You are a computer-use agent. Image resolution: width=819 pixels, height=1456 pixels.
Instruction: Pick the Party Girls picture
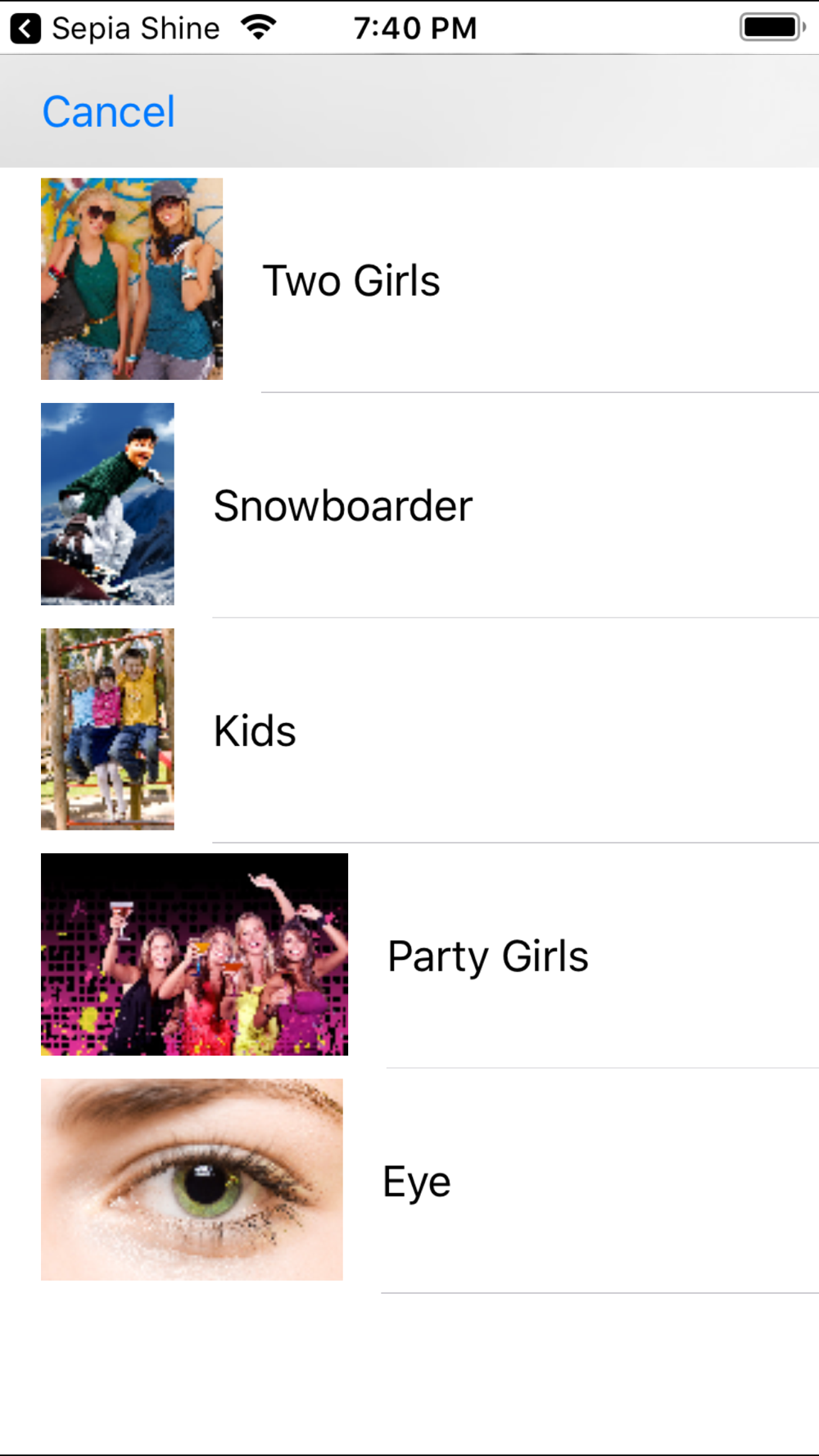(x=409, y=956)
